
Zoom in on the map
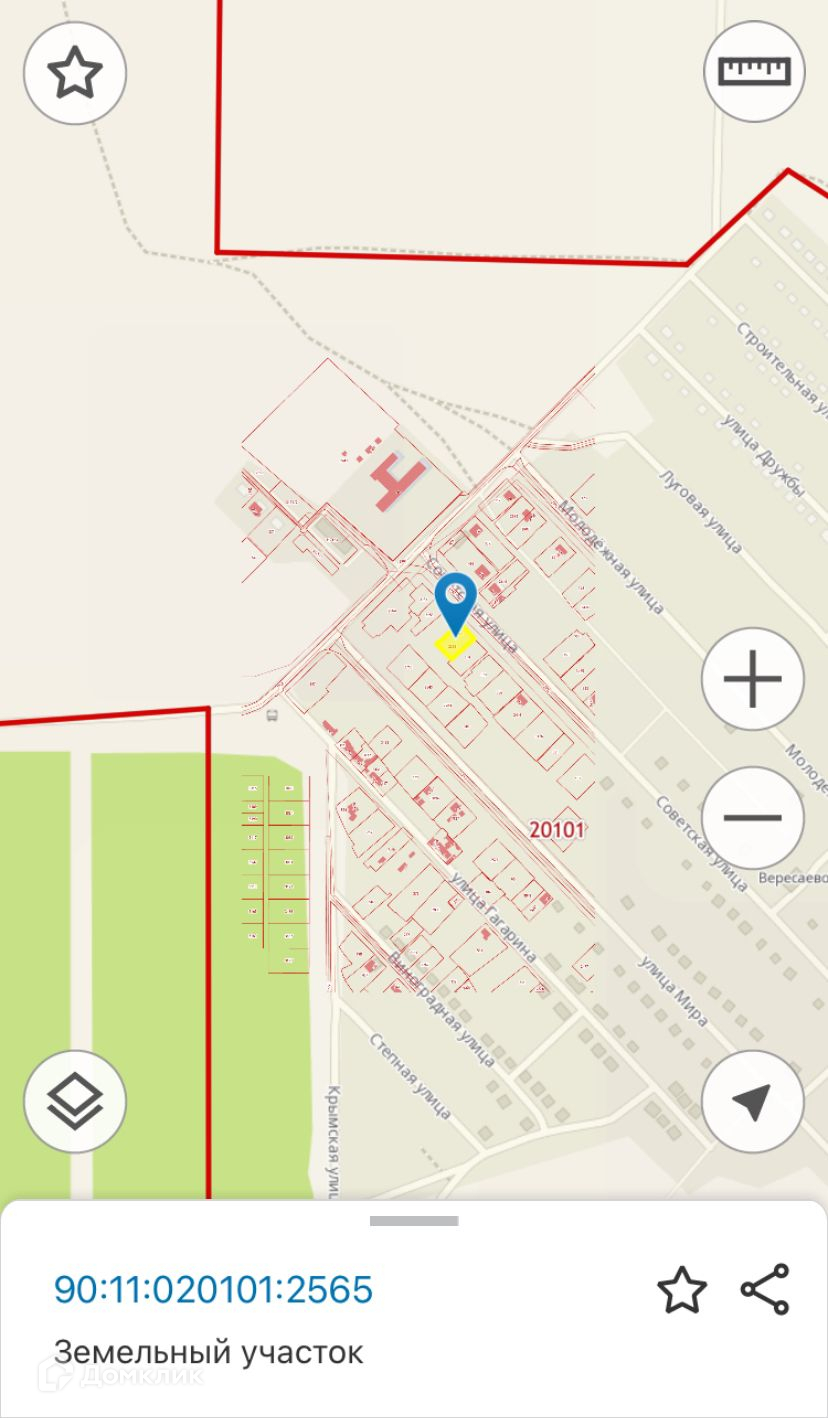752,679
